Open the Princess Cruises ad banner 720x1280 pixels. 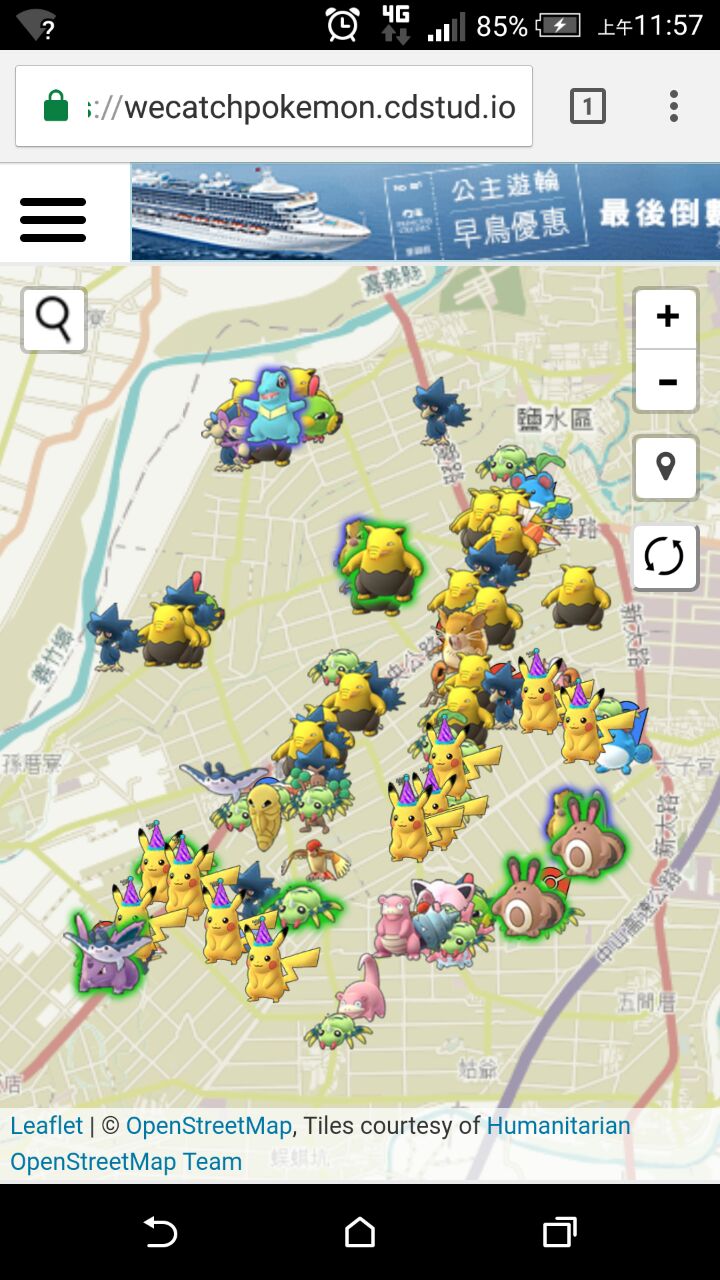click(425, 212)
